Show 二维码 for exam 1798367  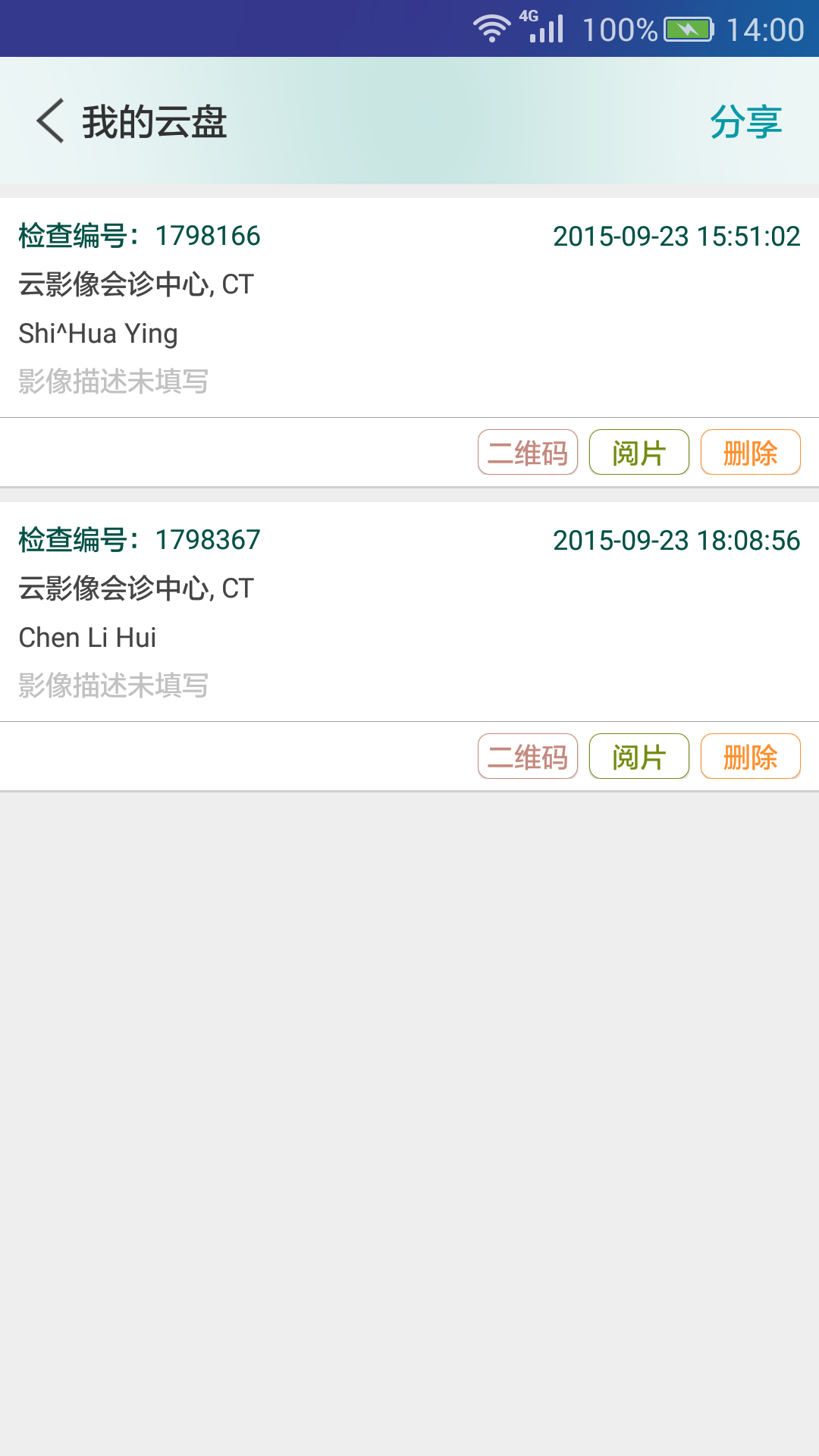point(528,757)
